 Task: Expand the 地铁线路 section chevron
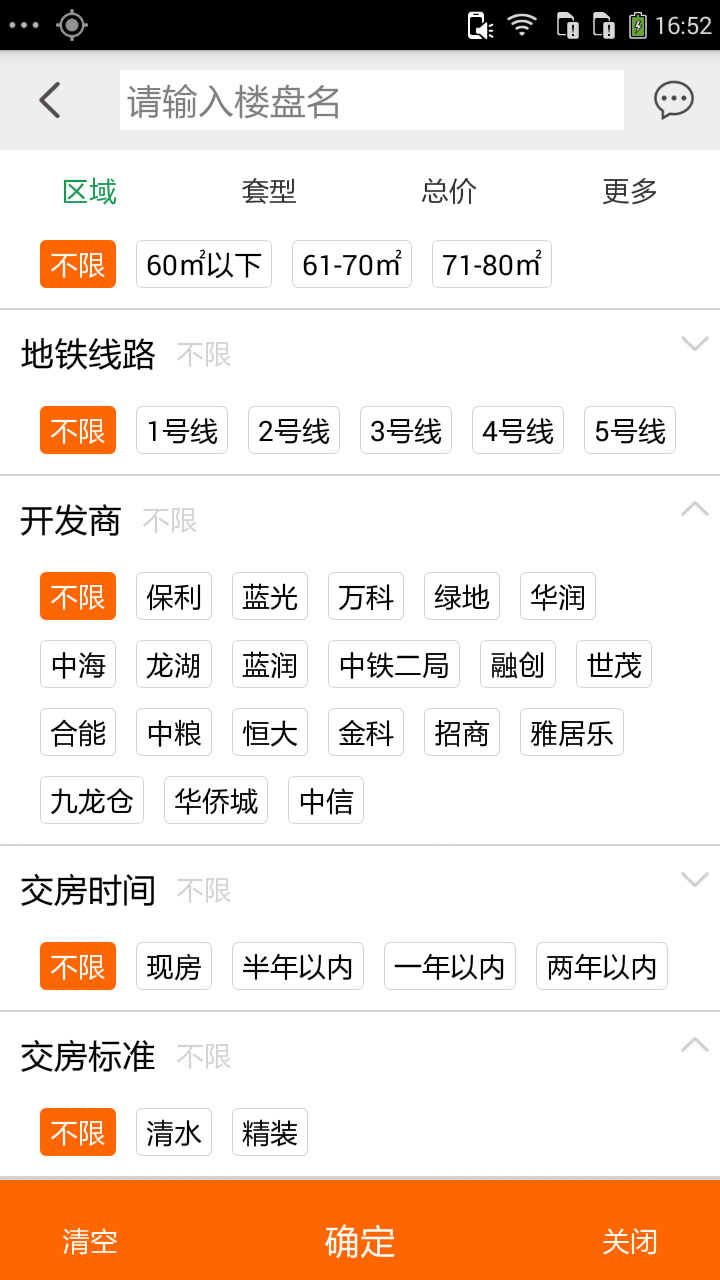[694, 344]
